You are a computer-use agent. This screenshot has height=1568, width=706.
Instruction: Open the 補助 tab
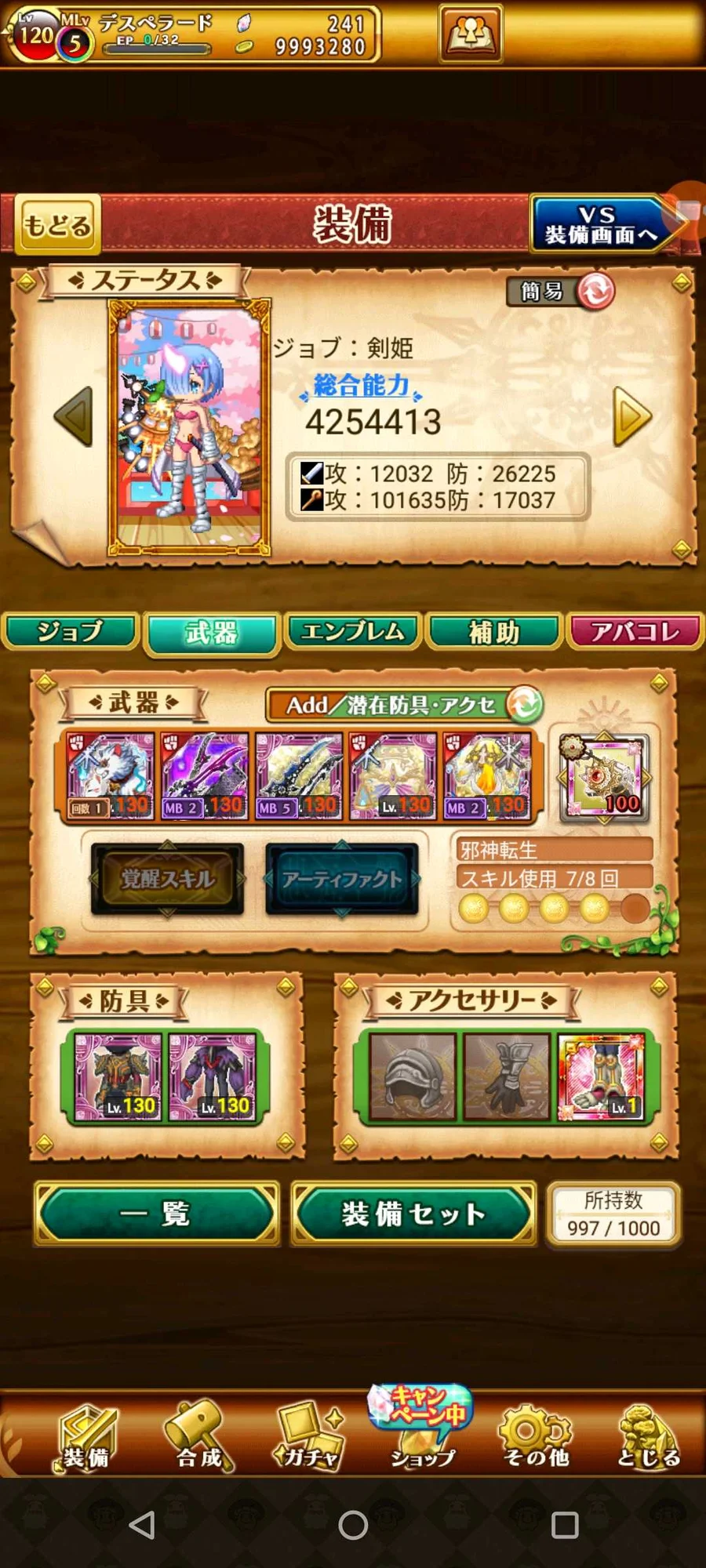(x=494, y=632)
